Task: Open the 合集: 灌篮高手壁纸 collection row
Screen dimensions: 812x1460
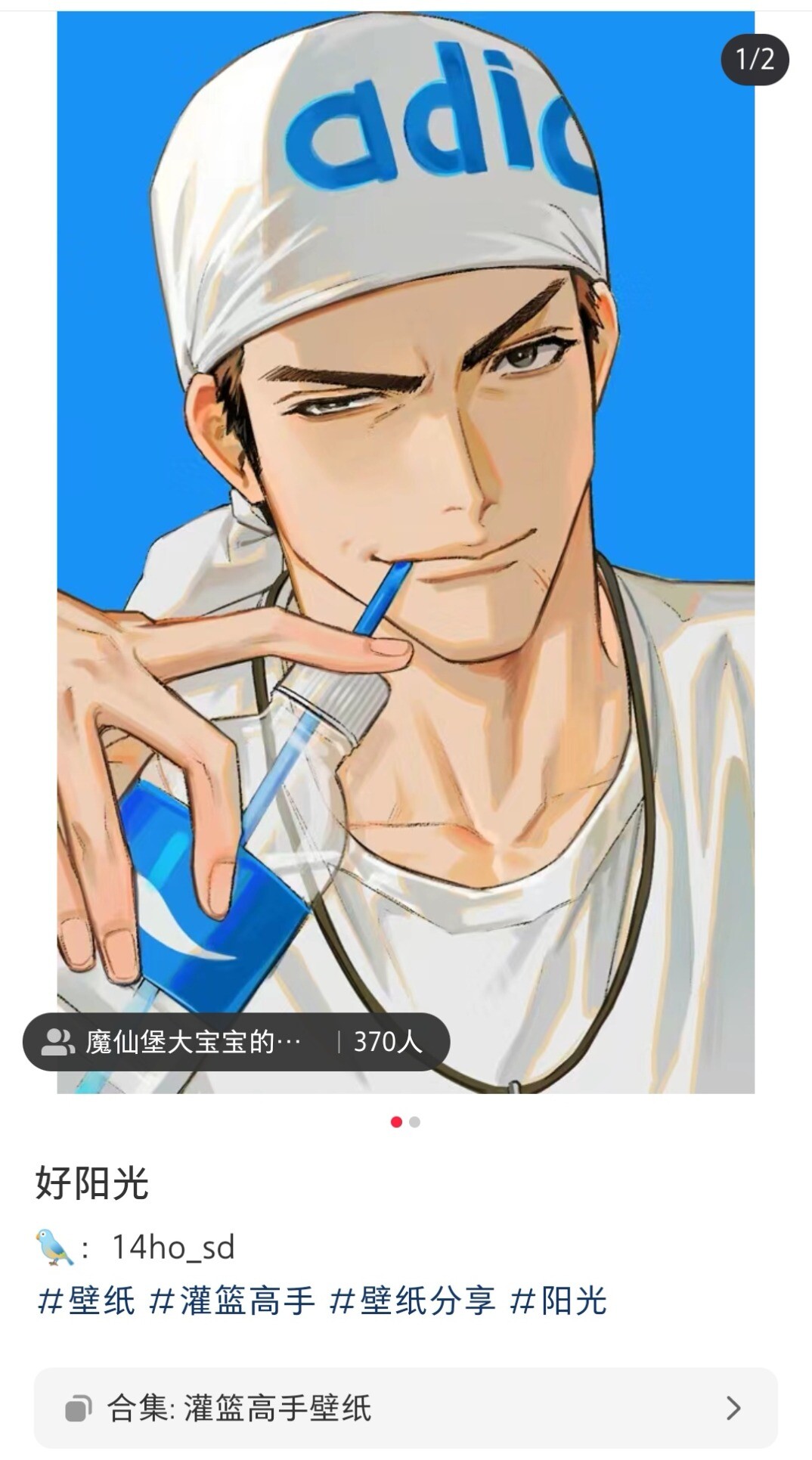Action: (x=406, y=1408)
